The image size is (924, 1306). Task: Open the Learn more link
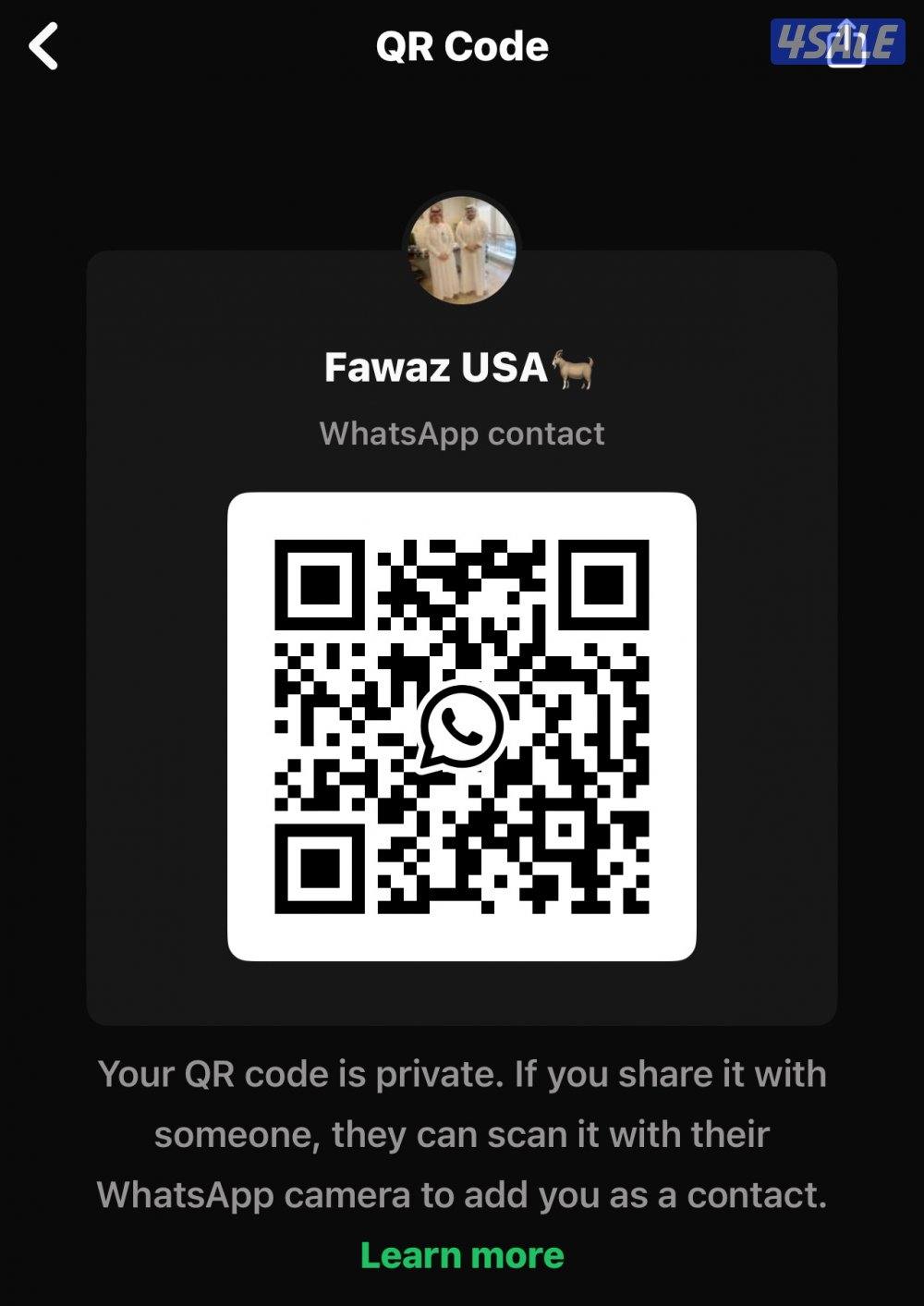(462, 1255)
